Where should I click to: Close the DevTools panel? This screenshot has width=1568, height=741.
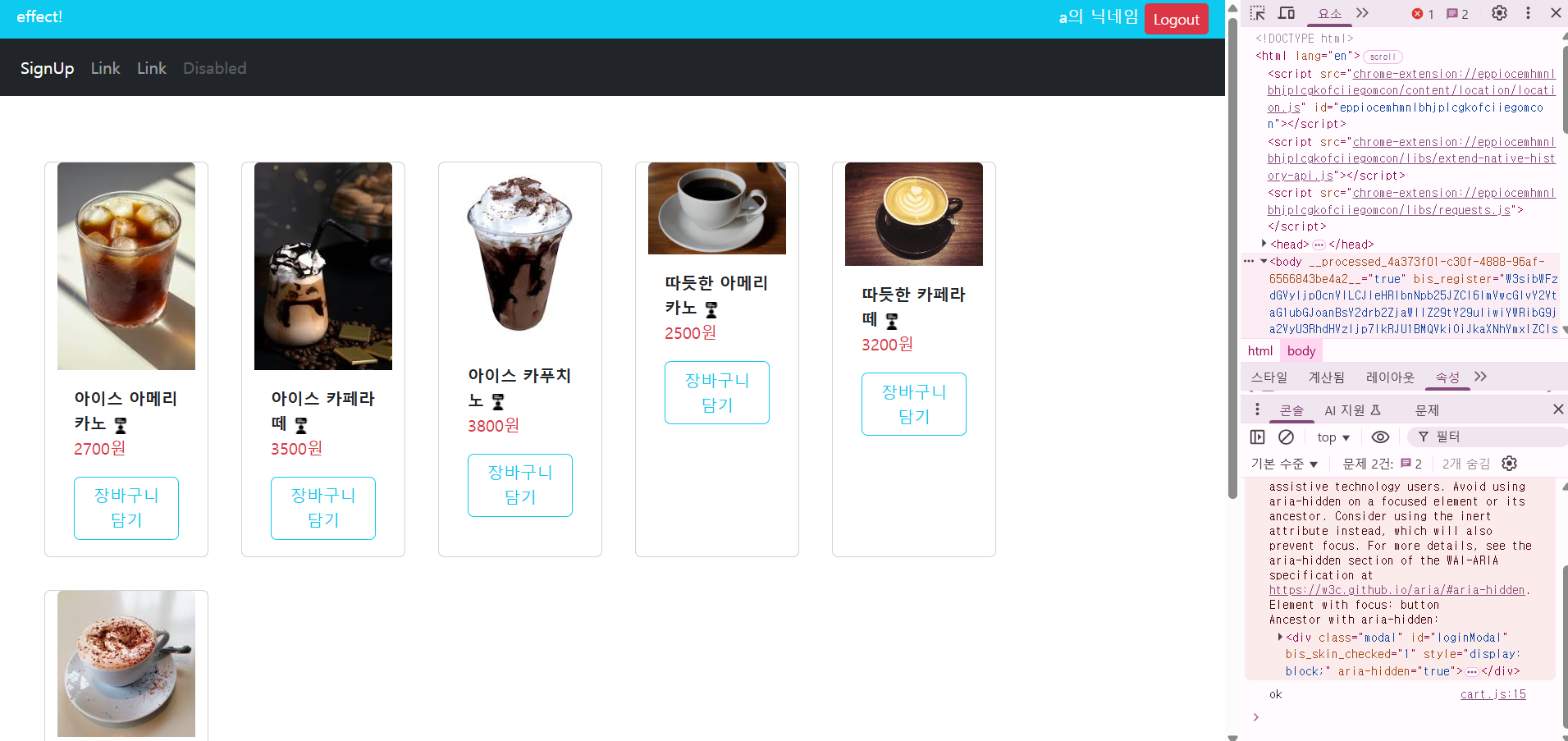point(1556,13)
